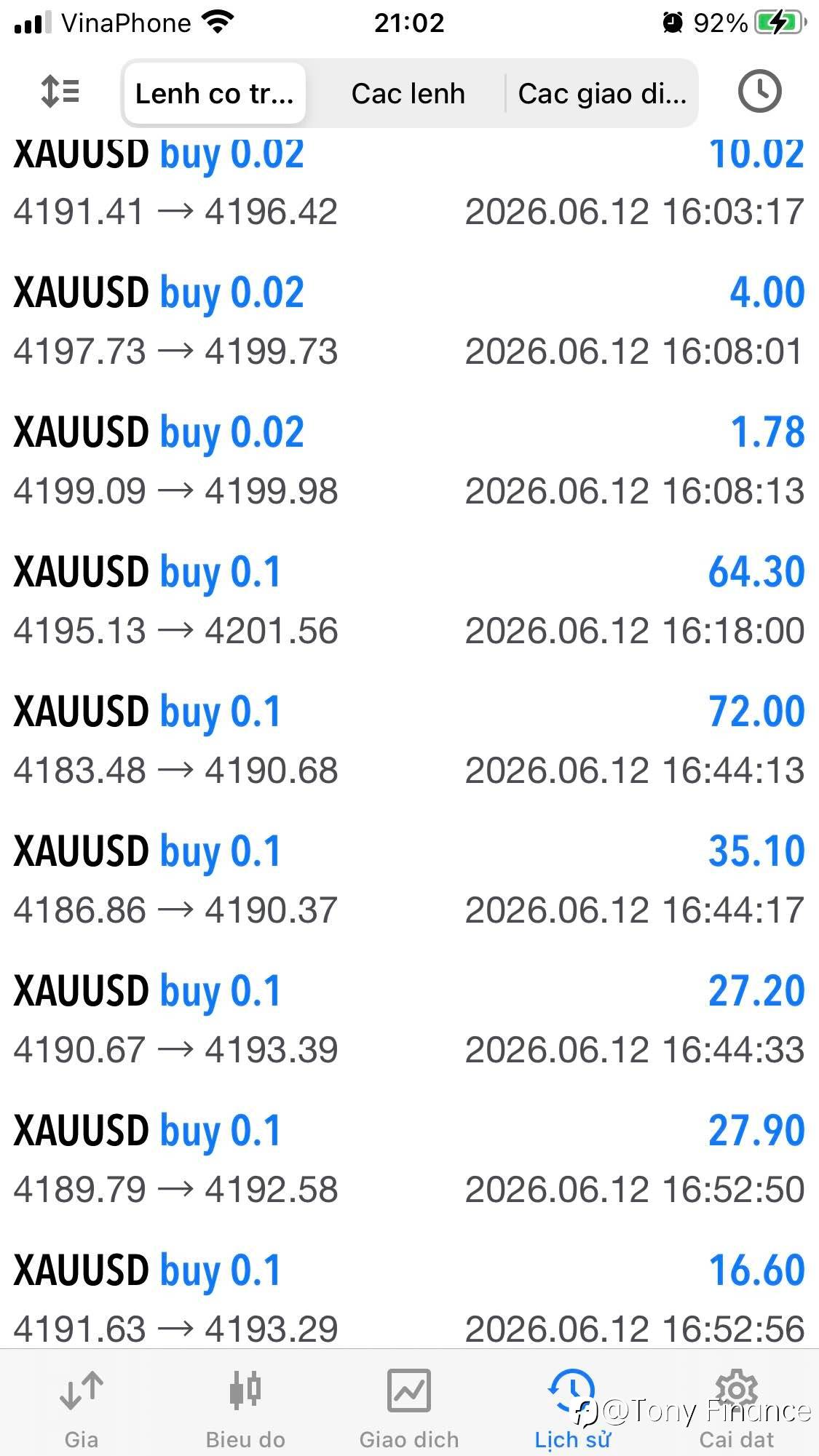Tap the Lịch sử tab
Image resolution: width=819 pixels, height=1456 pixels.
point(573,1409)
